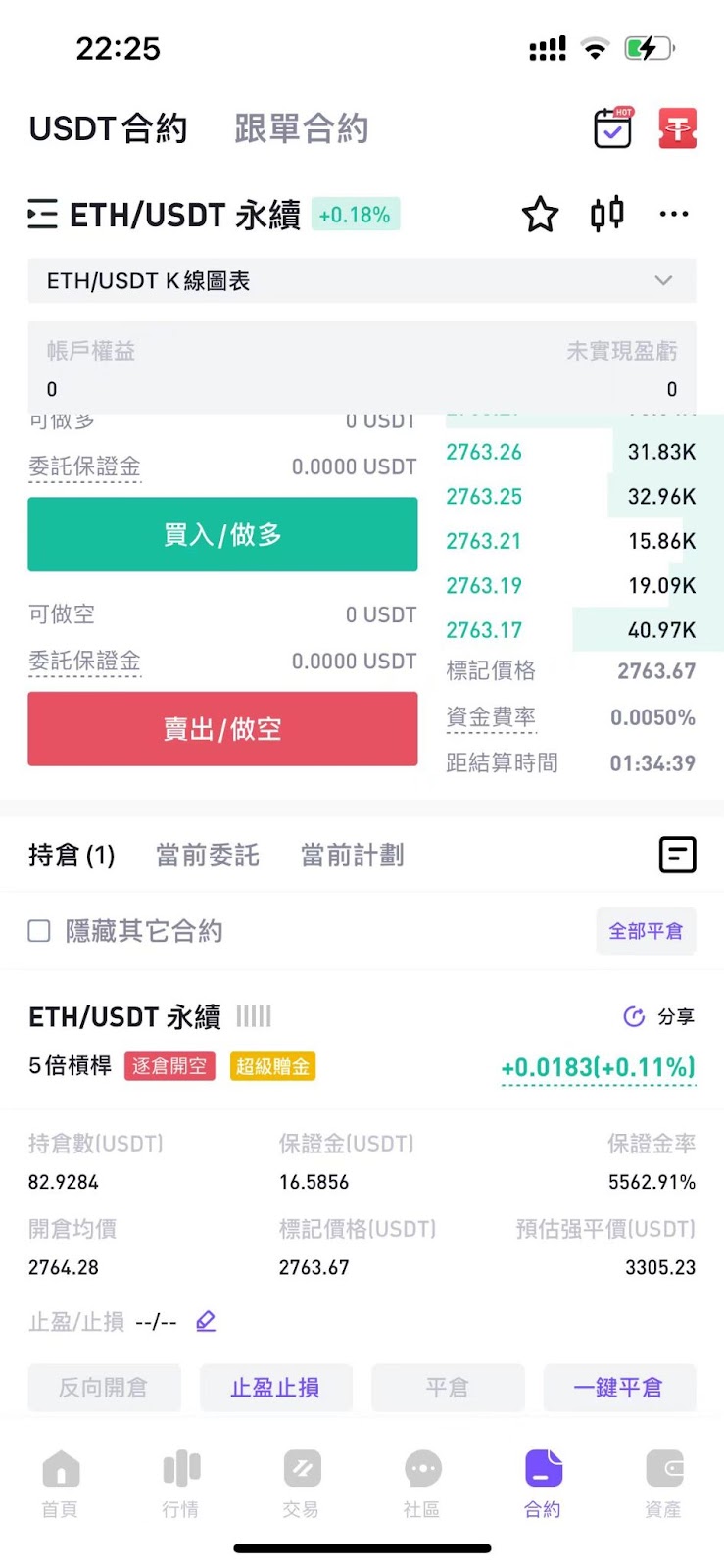
Task: Tap the 買入/做多 button
Action: (222, 534)
